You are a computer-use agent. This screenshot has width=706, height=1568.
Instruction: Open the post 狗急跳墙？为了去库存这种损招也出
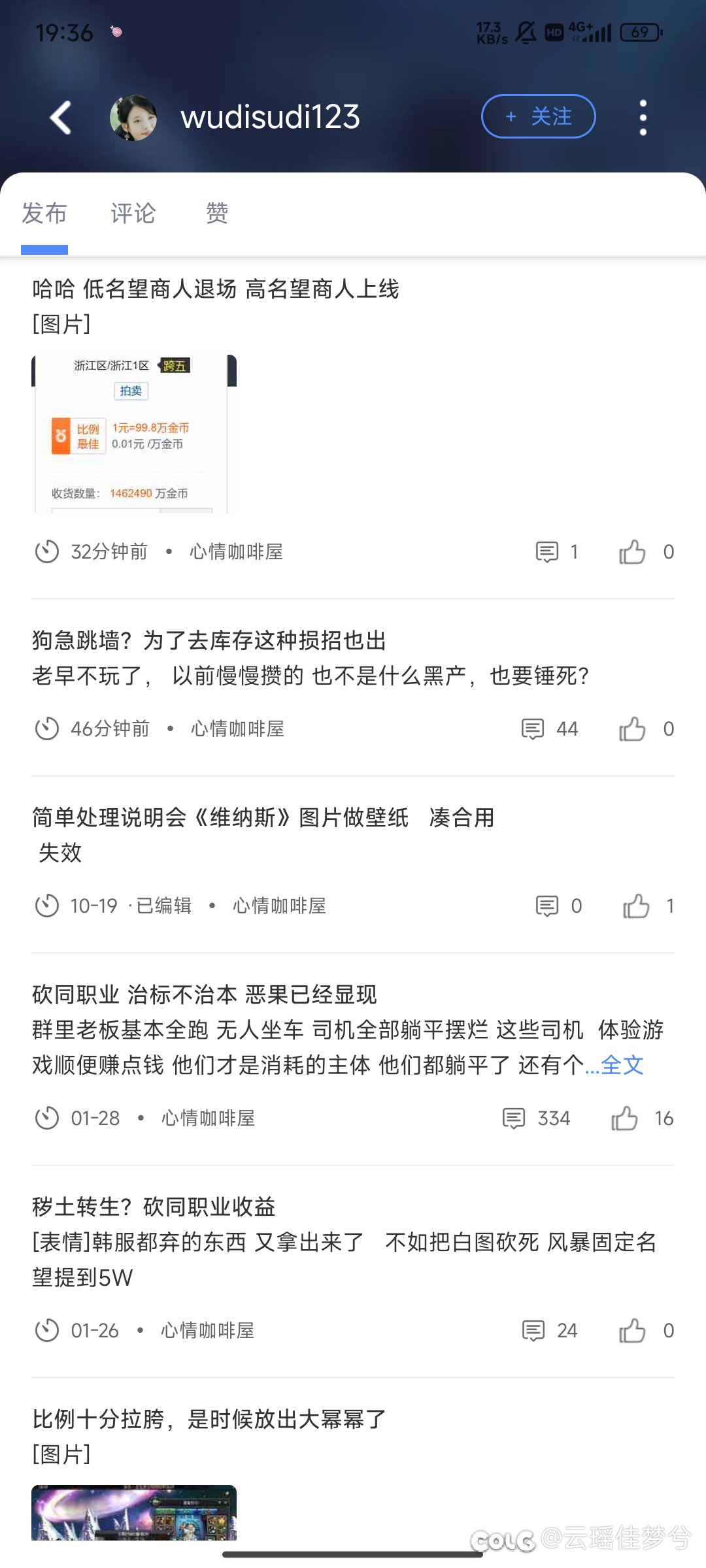point(209,640)
